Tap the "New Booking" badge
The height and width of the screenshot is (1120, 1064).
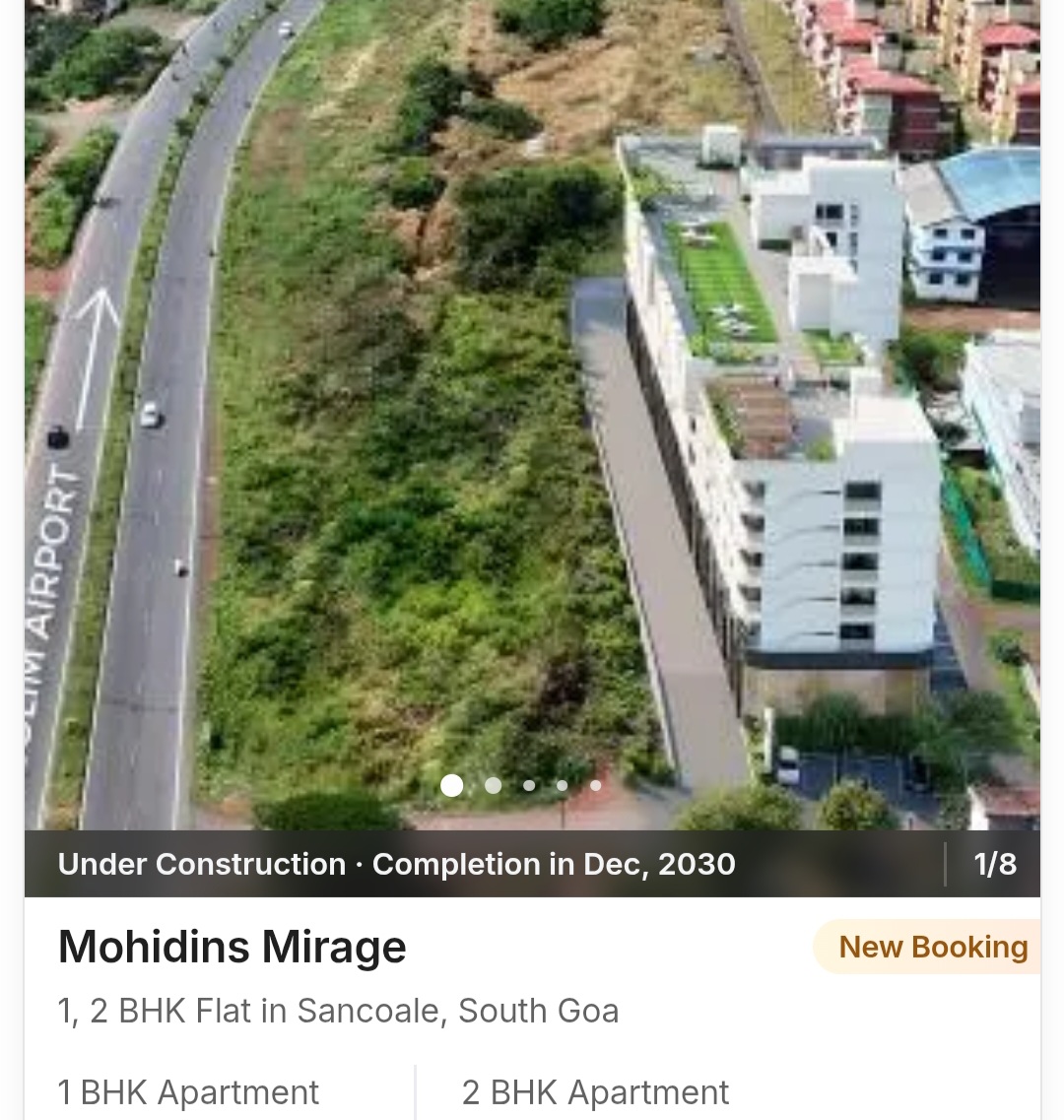[x=932, y=947]
